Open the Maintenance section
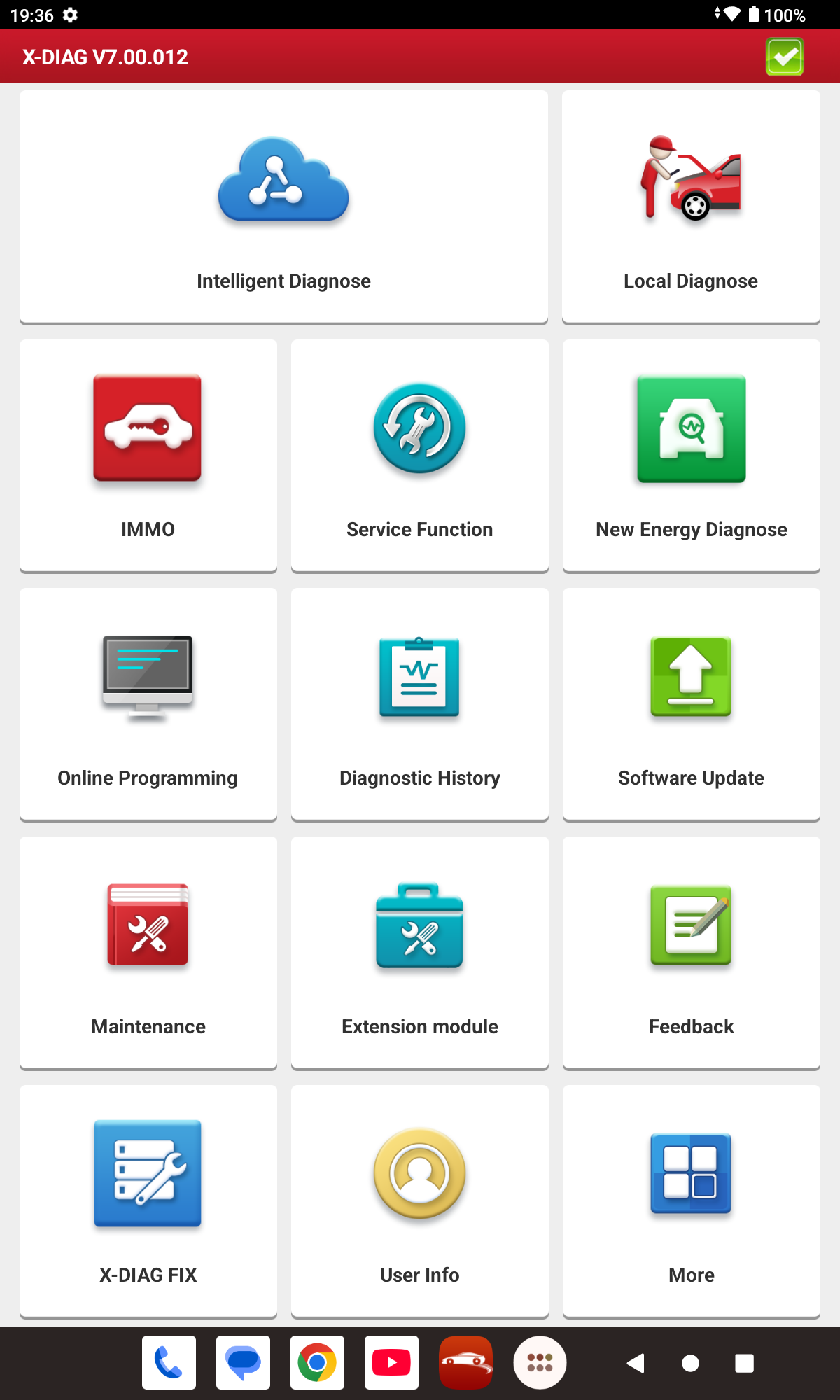Viewport: 840px width, 1400px height. [148, 952]
